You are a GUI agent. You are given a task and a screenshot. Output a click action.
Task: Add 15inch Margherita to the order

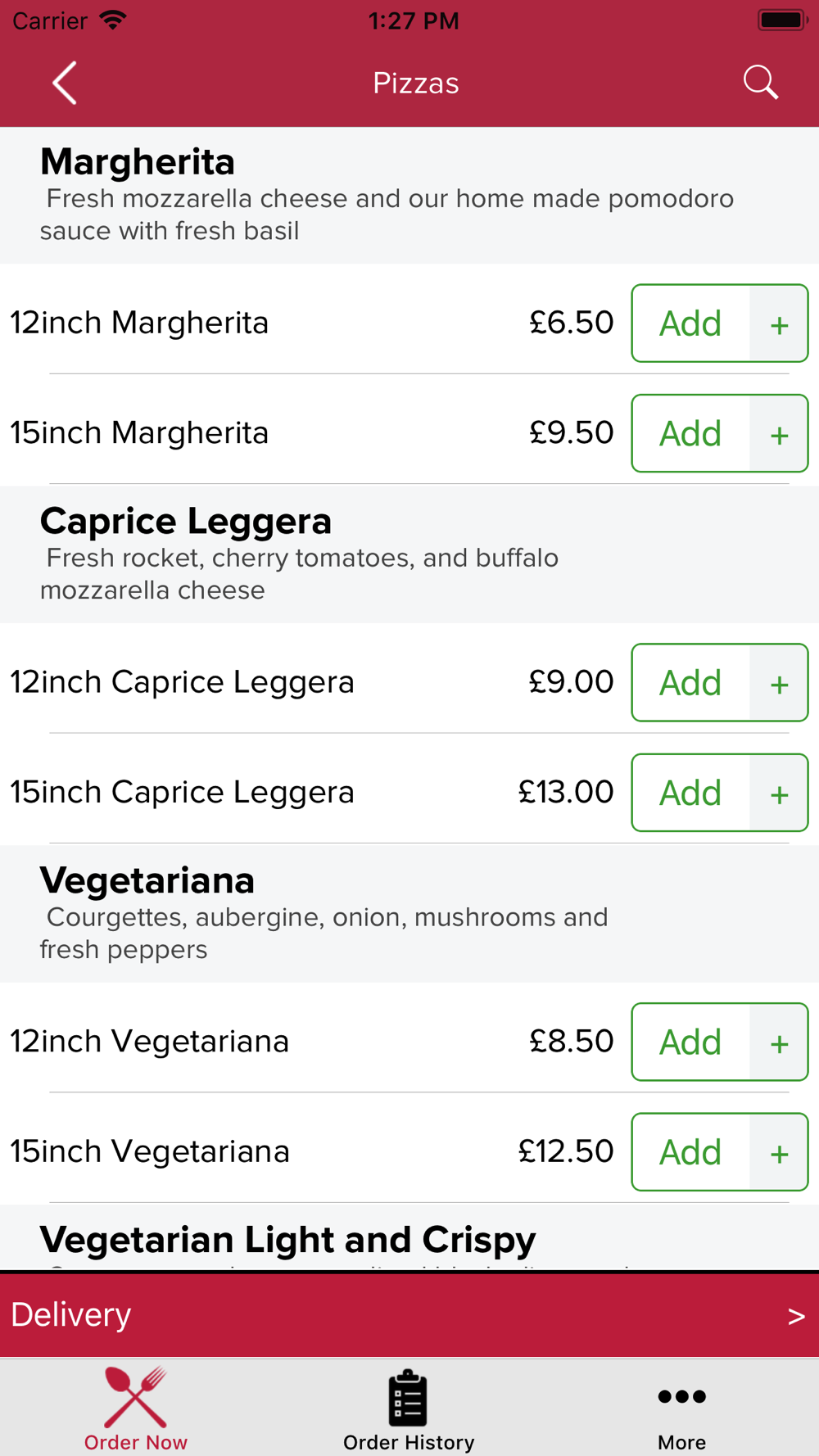click(x=690, y=433)
